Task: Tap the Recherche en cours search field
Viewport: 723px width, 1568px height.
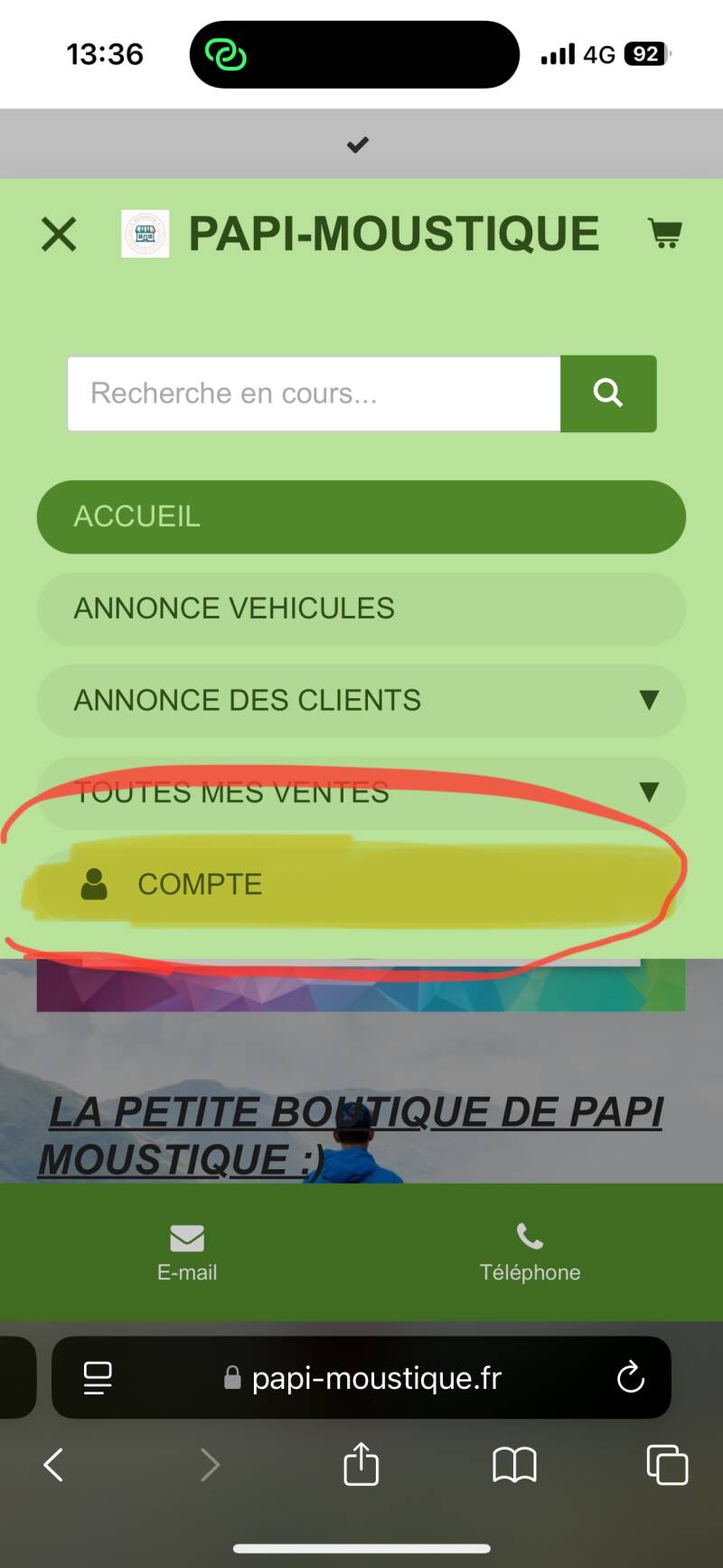Action: 314,393
